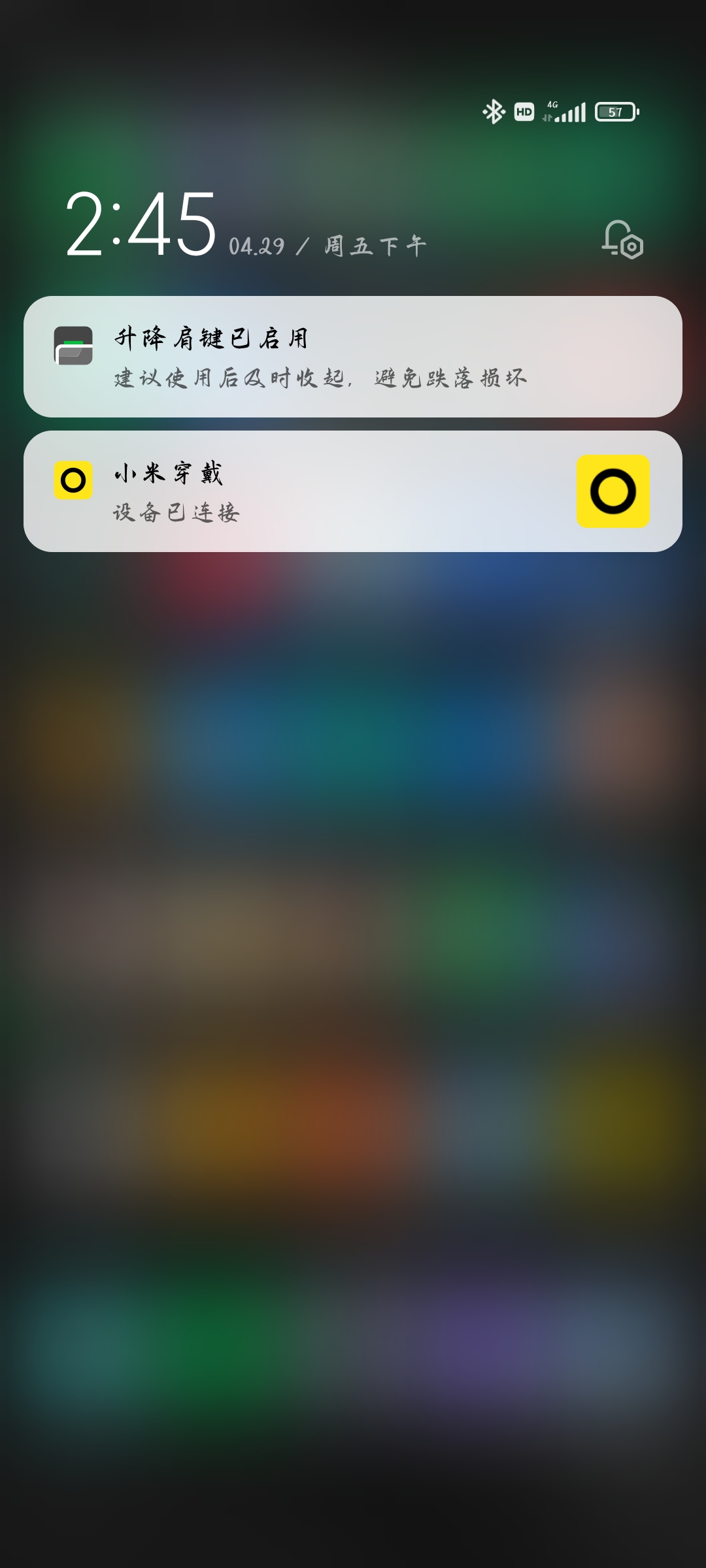Screen dimensions: 706x1568
Task: Open the 升降肩键已启用 notification
Action: click(x=353, y=357)
